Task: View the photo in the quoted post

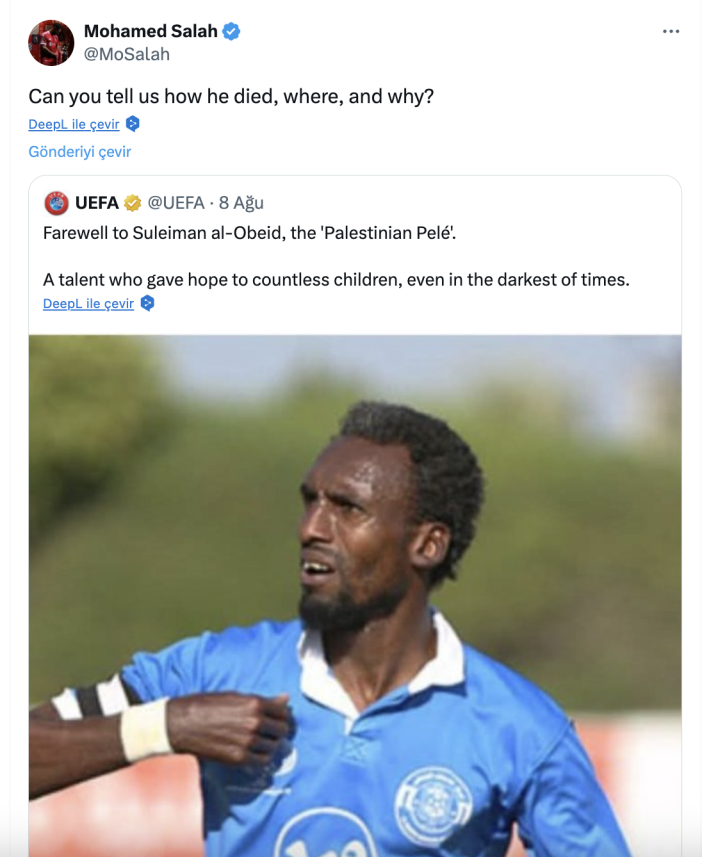Action: click(x=355, y=600)
